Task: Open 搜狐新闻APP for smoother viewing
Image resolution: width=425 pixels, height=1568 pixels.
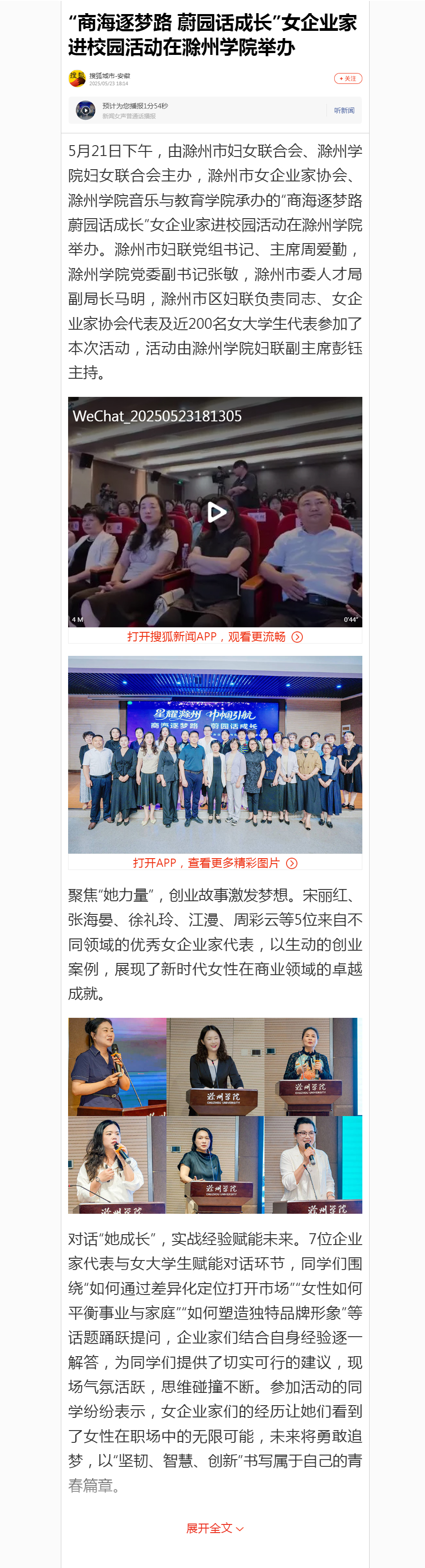Action: point(215,637)
